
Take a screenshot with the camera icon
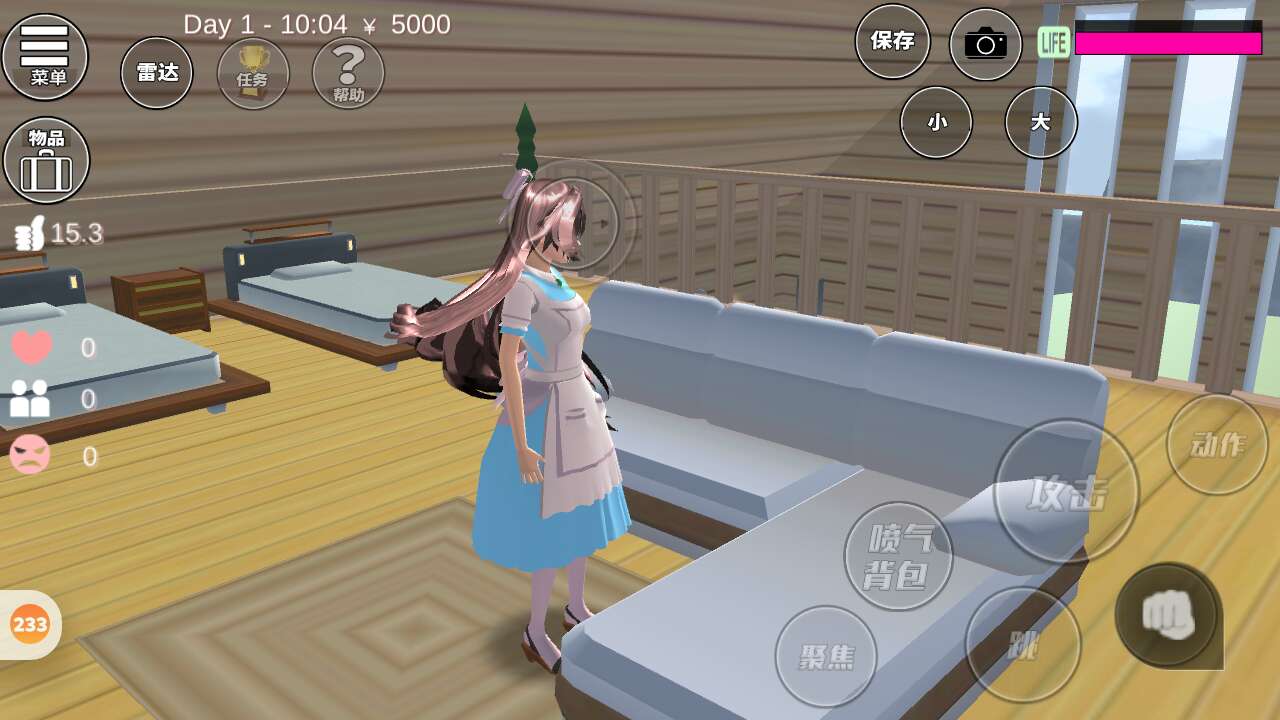point(985,44)
